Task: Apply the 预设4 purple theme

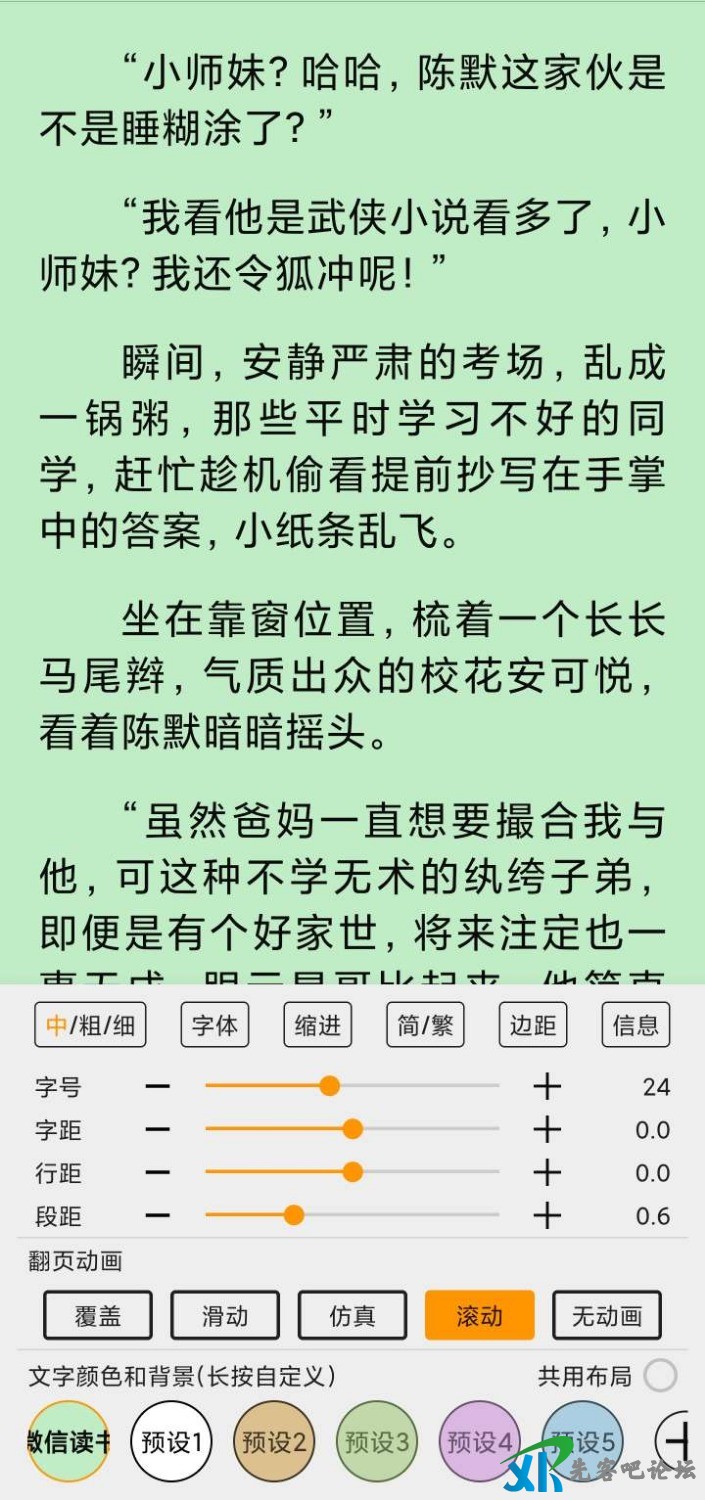Action: pos(479,1442)
